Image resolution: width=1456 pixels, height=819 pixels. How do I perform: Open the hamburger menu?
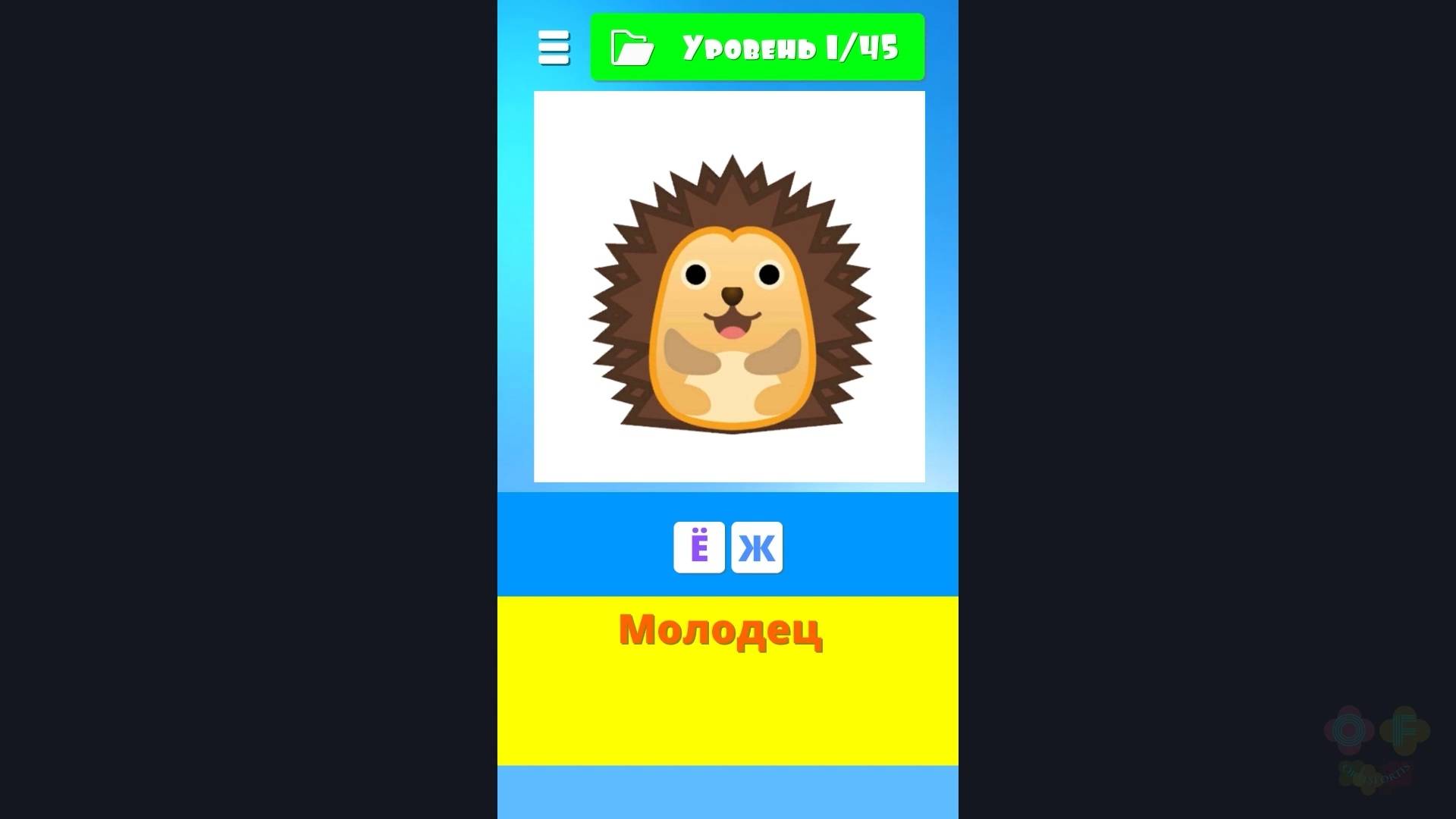tap(554, 48)
